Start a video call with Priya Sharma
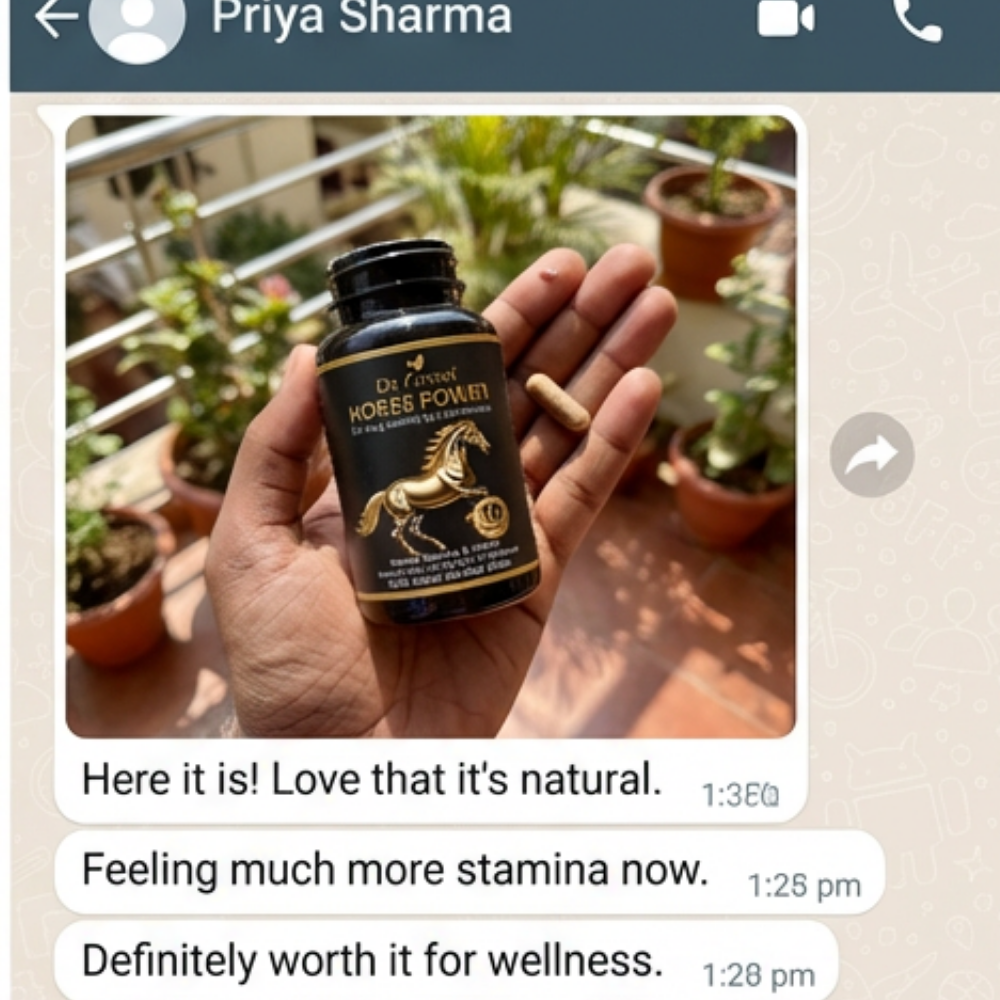Viewport: 1000px width, 1000px height. 785,19
